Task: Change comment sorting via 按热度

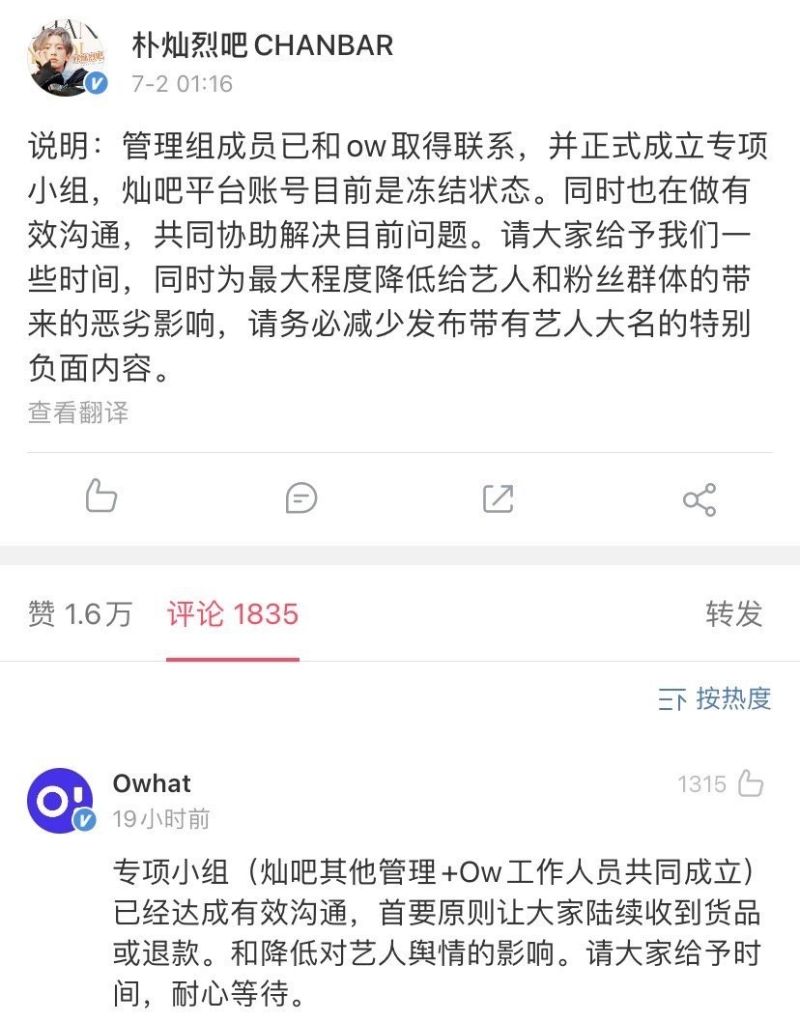Action: [715, 699]
